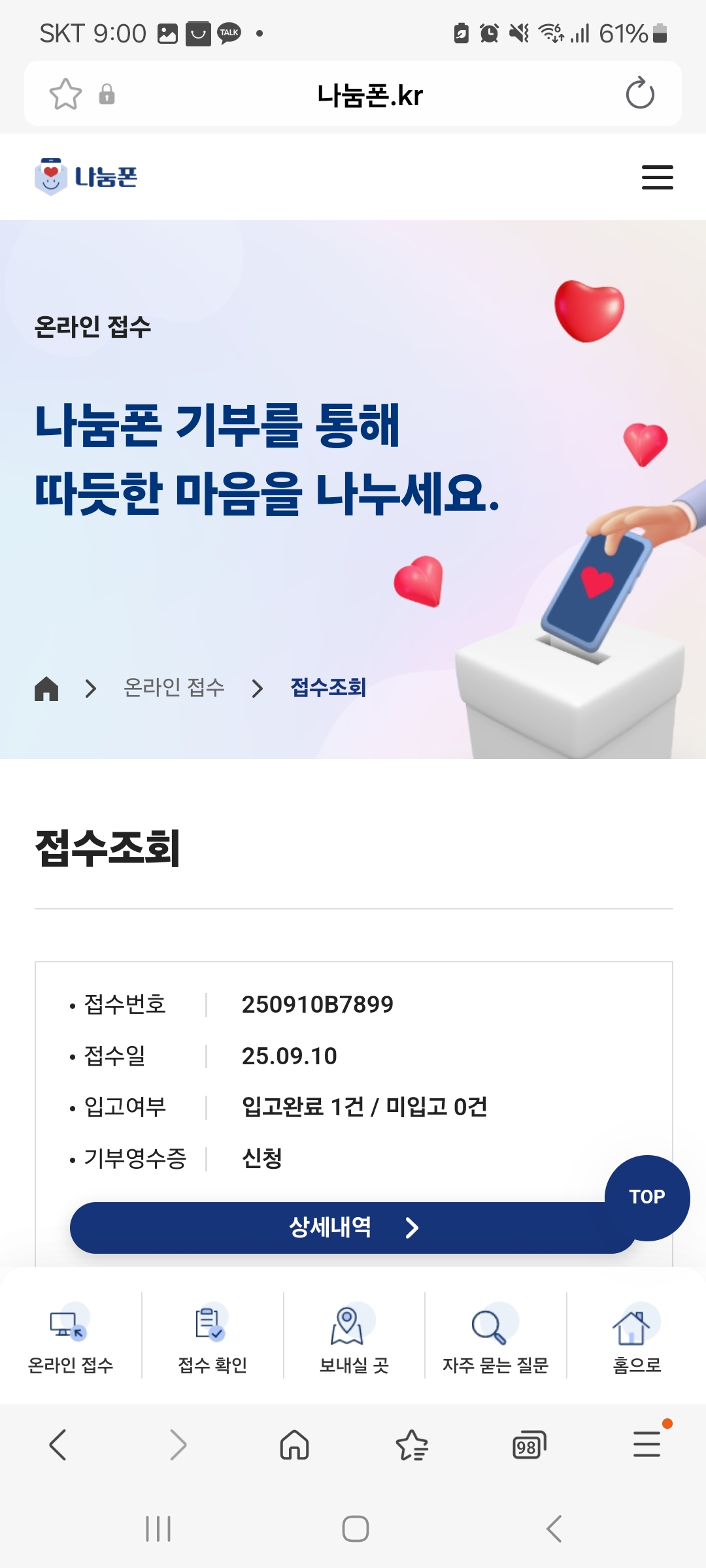Open the hamburger menu
Viewport: 706px width, 1568px height.
657,177
